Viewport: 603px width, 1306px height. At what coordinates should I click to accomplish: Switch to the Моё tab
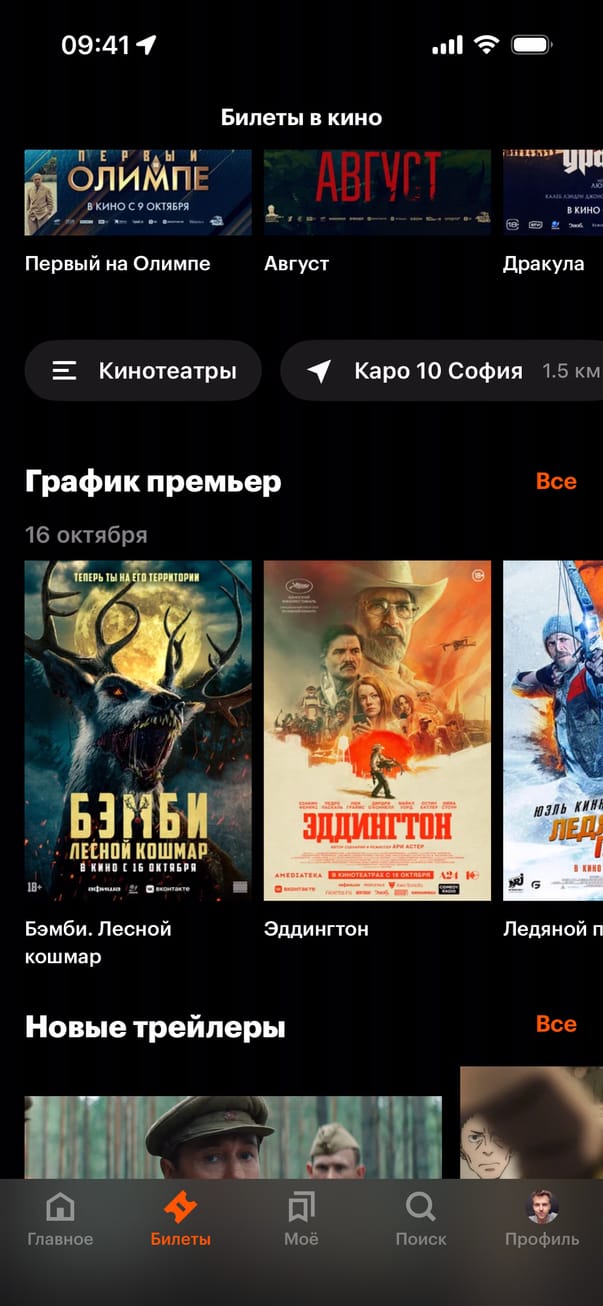click(x=301, y=1220)
